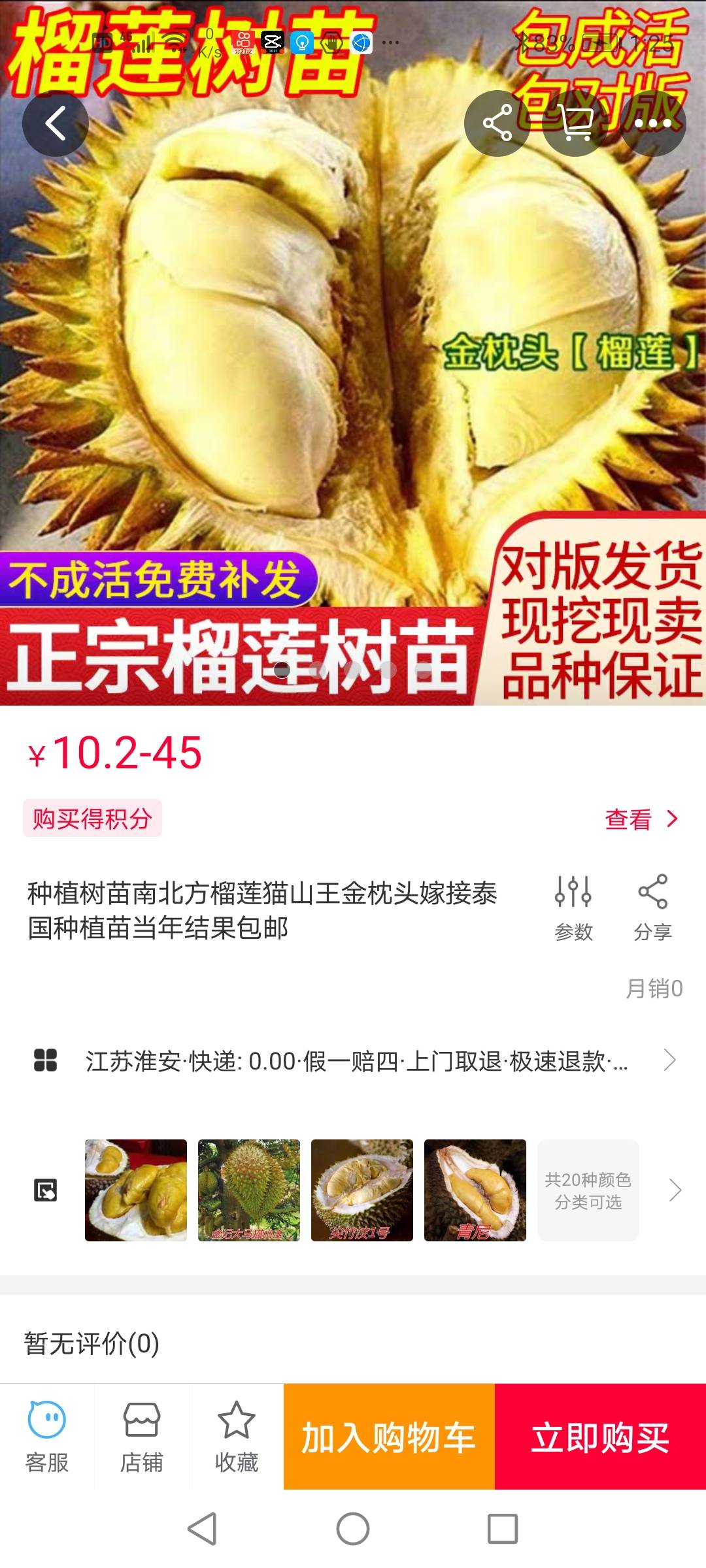Tap 立即购买 to buy now
The height and width of the screenshot is (1568, 706).
coord(600,1437)
